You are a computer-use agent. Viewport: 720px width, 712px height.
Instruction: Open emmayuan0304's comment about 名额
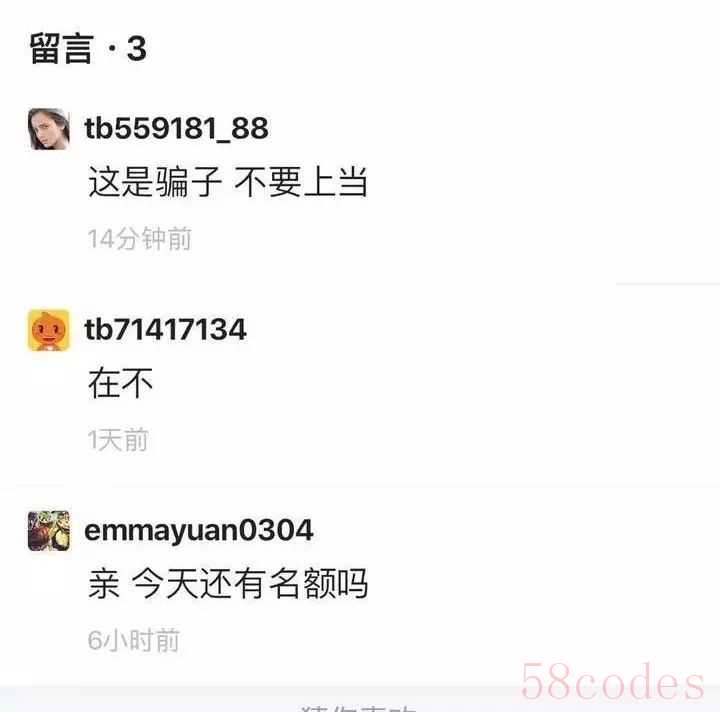click(228, 584)
